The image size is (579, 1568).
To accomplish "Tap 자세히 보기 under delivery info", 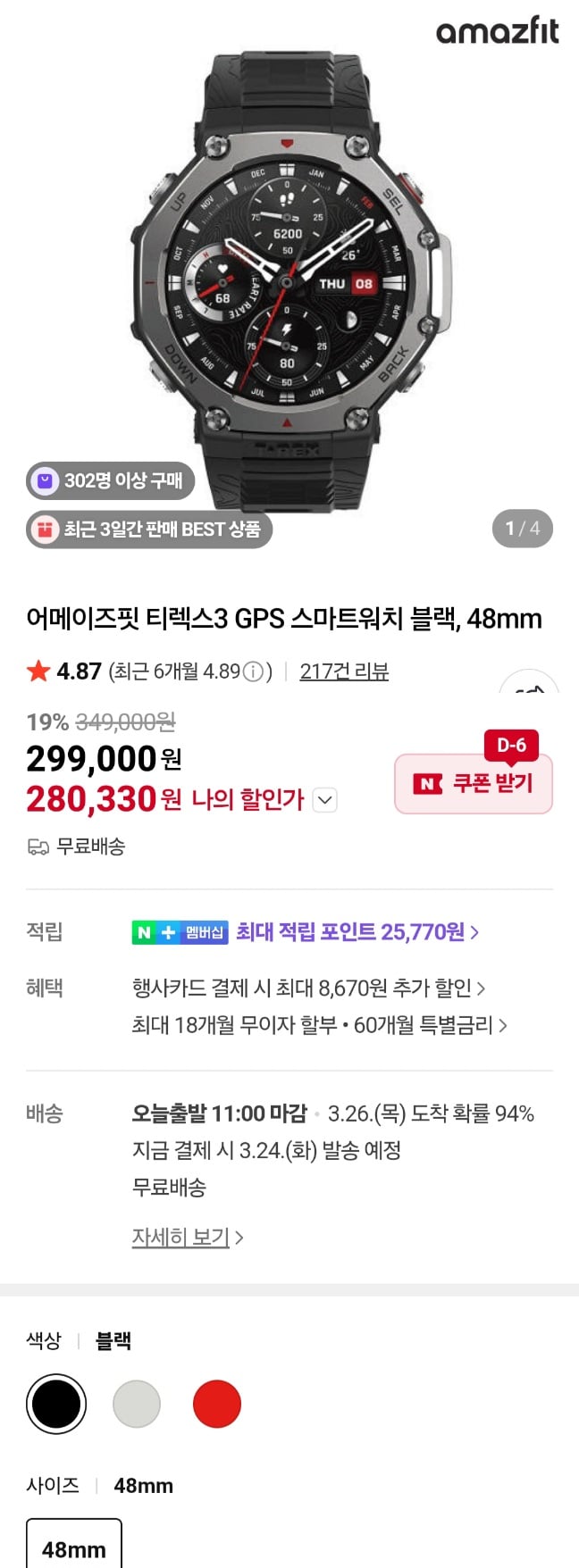I will [x=187, y=1238].
